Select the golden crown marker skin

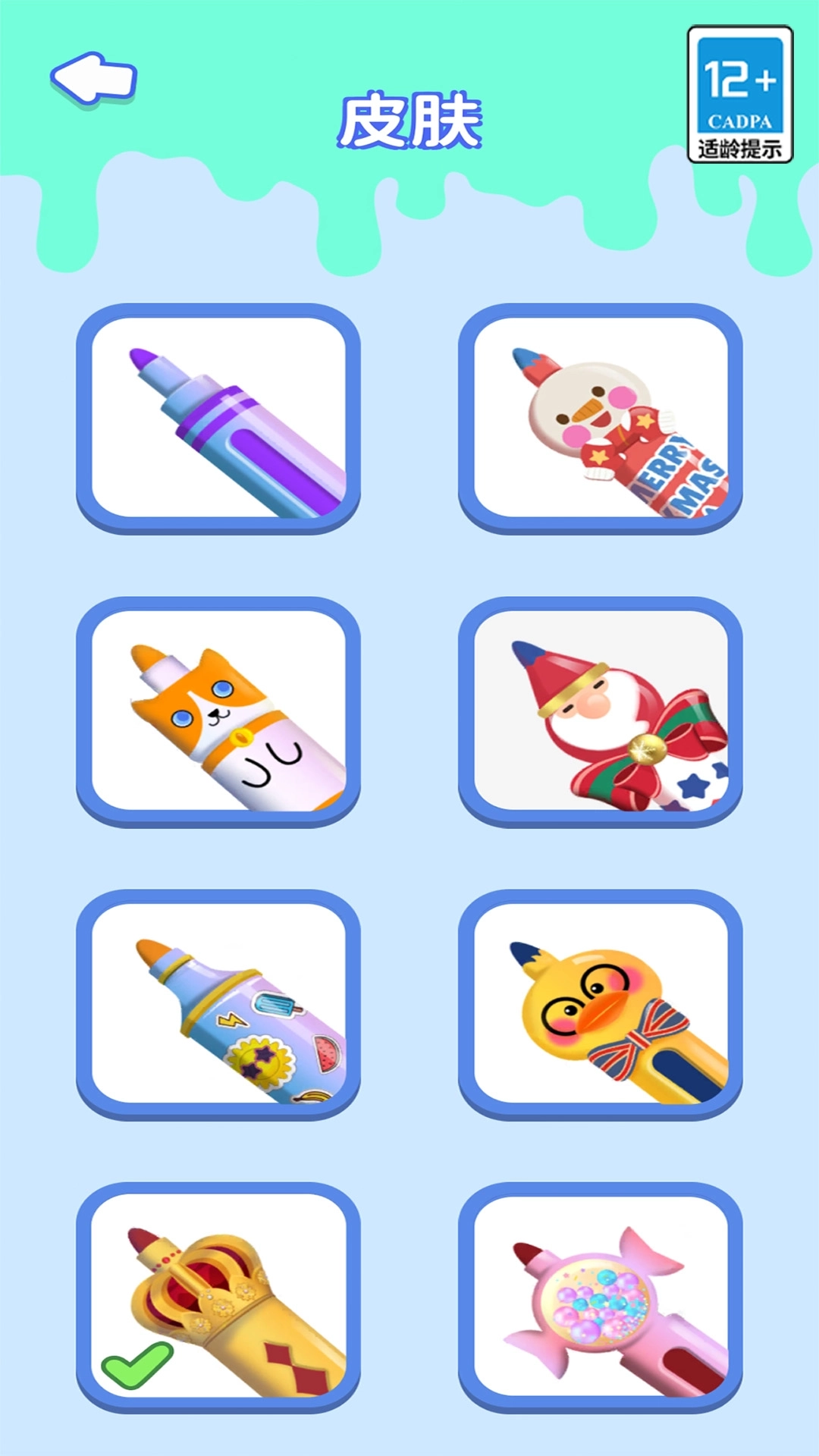tap(218, 1296)
